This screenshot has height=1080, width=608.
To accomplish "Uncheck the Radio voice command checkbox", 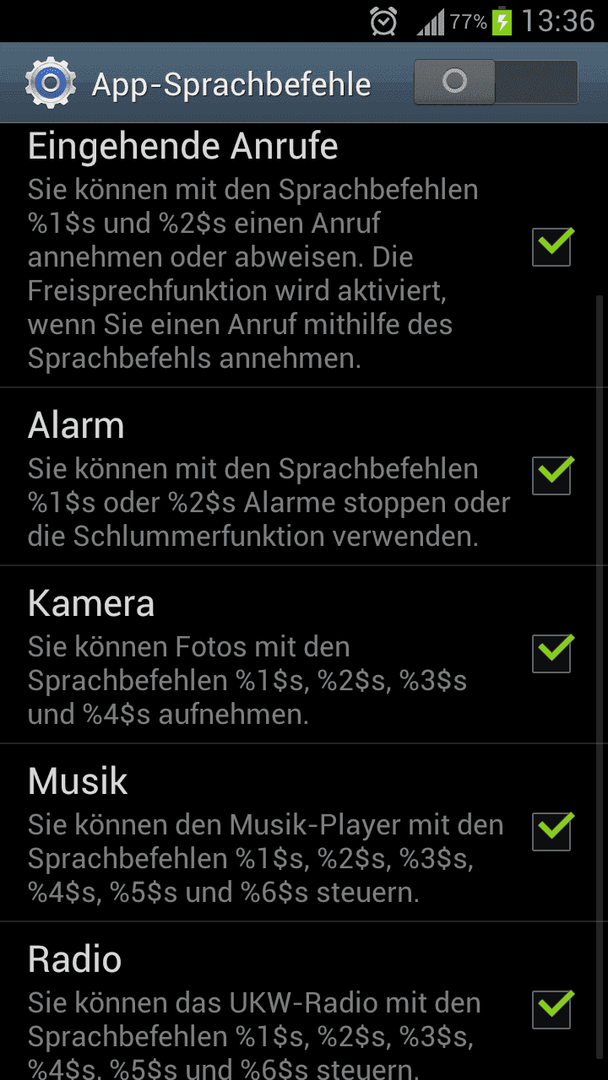I will click(552, 1009).
